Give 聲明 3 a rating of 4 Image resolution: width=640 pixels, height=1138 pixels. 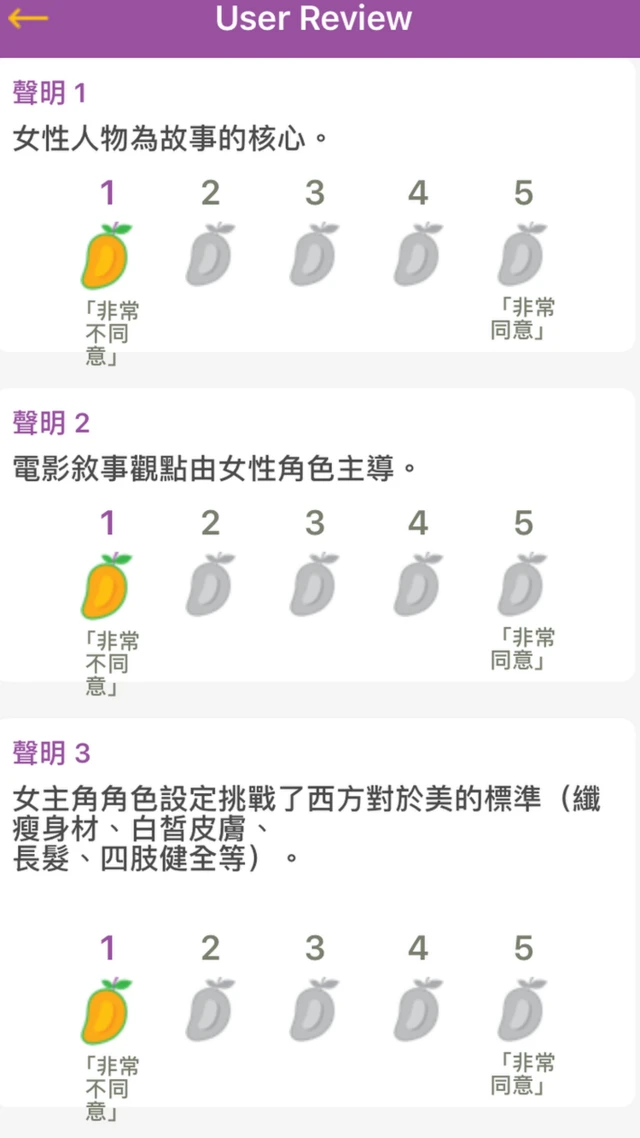pyautogui.click(x=418, y=1011)
